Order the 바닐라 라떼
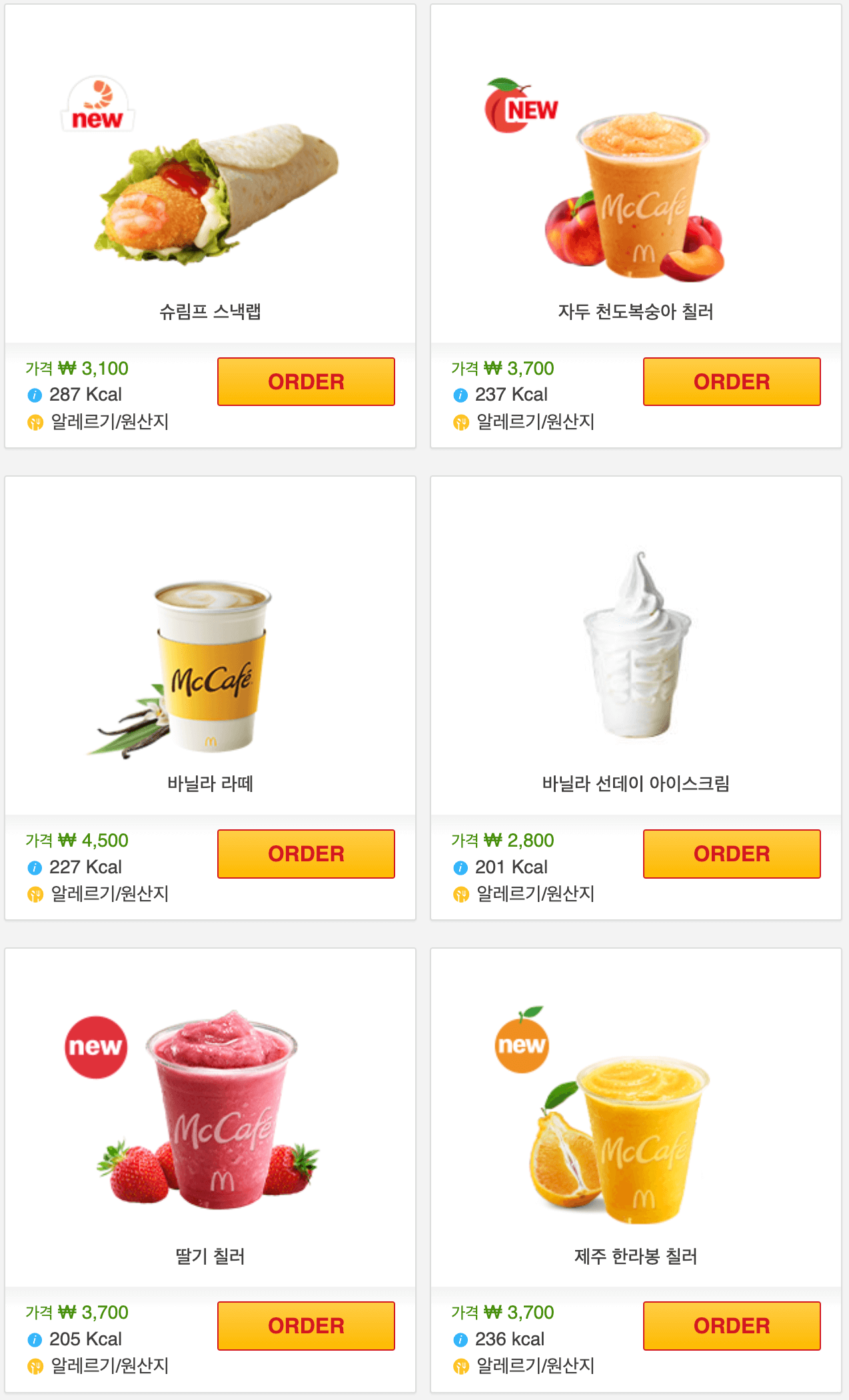Image resolution: width=849 pixels, height=1400 pixels. (x=305, y=854)
